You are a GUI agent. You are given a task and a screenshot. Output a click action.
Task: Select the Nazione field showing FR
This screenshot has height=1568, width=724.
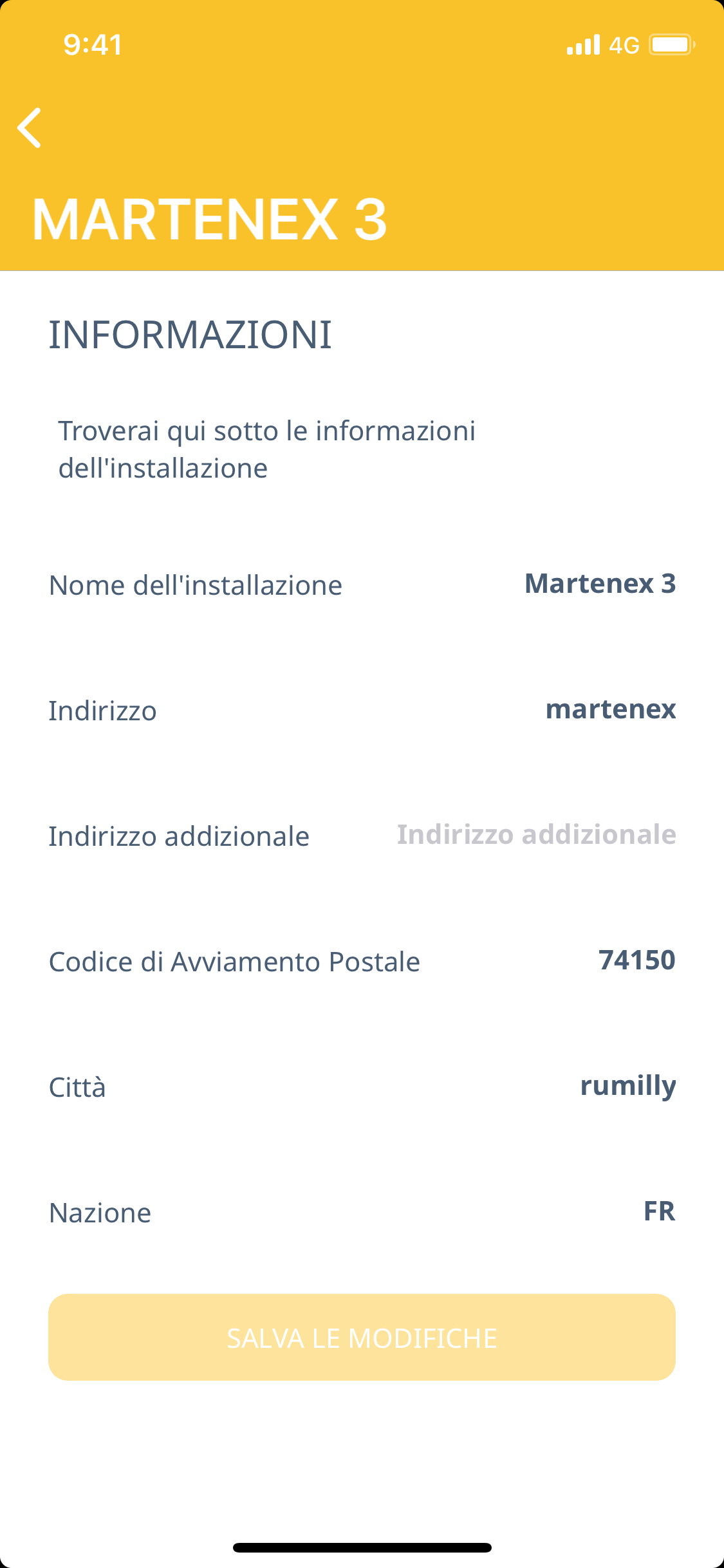tap(658, 1211)
